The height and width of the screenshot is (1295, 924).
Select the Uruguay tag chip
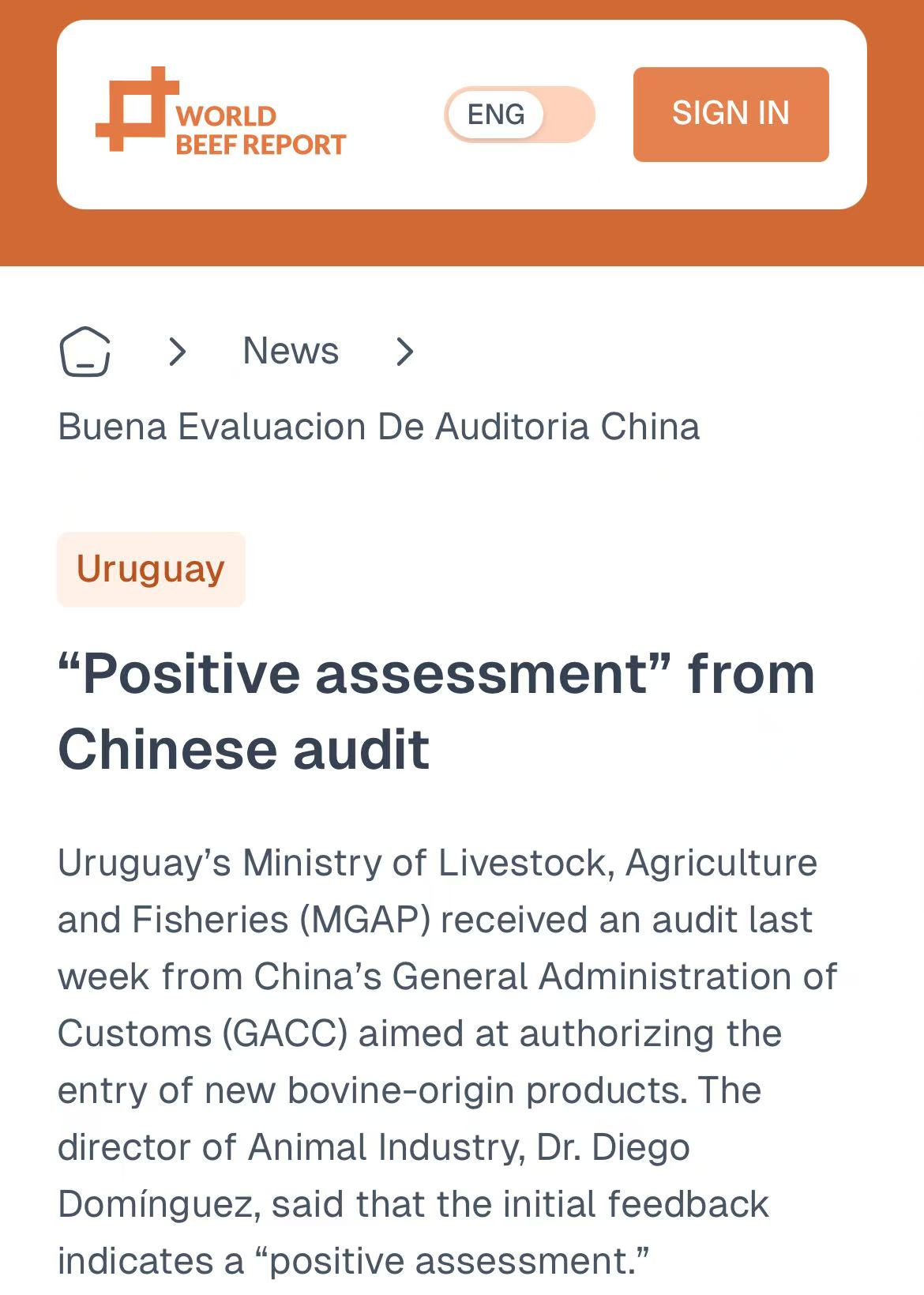pos(151,570)
